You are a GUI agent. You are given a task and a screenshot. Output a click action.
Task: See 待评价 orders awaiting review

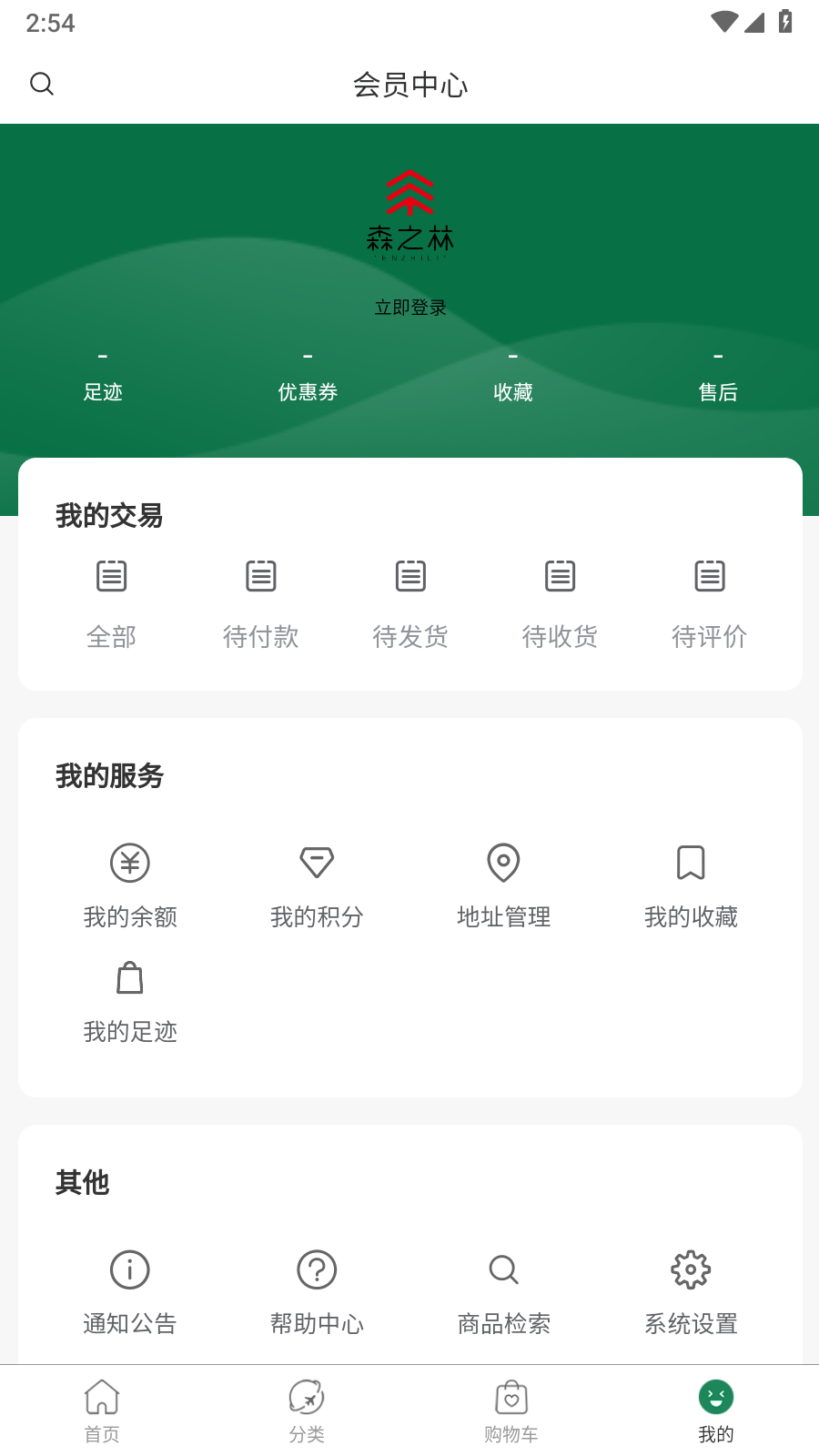pos(710,602)
